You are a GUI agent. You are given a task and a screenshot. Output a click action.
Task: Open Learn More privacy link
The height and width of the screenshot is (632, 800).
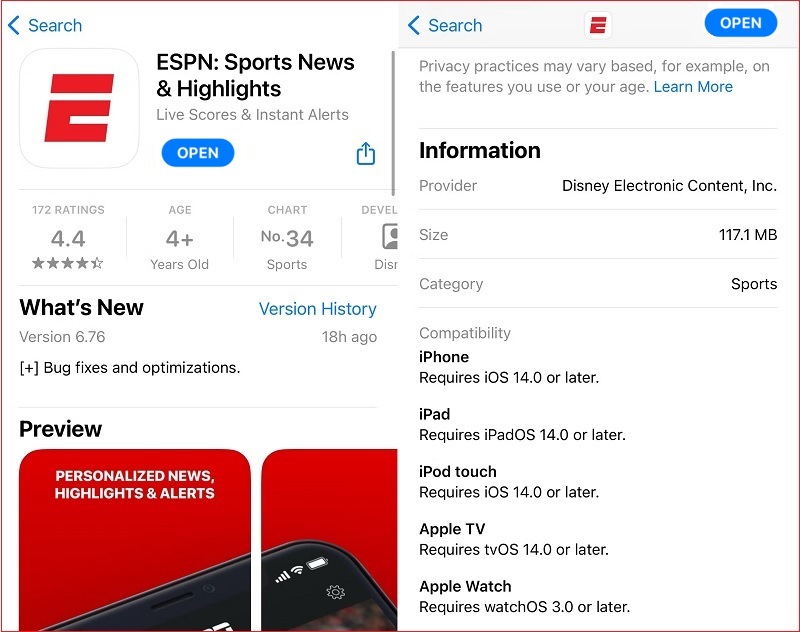coord(693,87)
